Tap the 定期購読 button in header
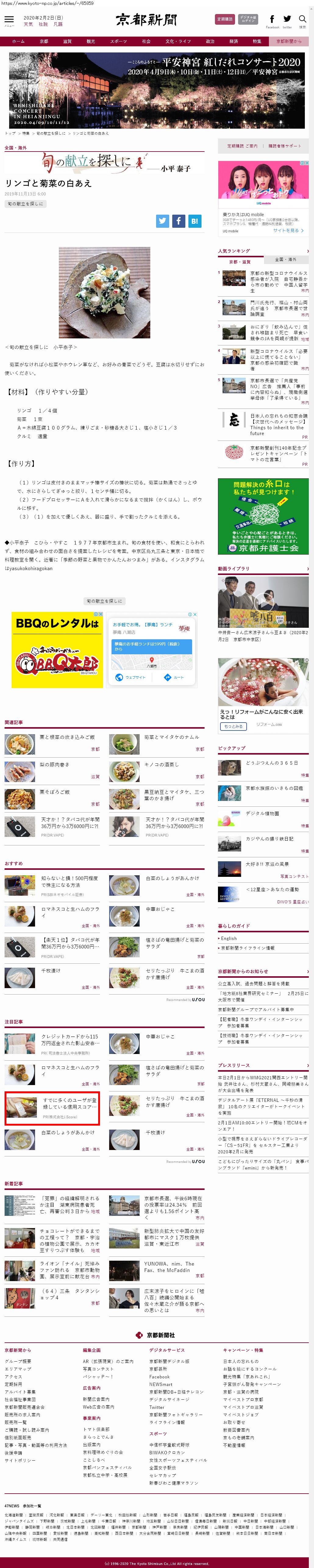This screenshot has height=1568, width=314. pyautogui.click(x=225, y=19)
